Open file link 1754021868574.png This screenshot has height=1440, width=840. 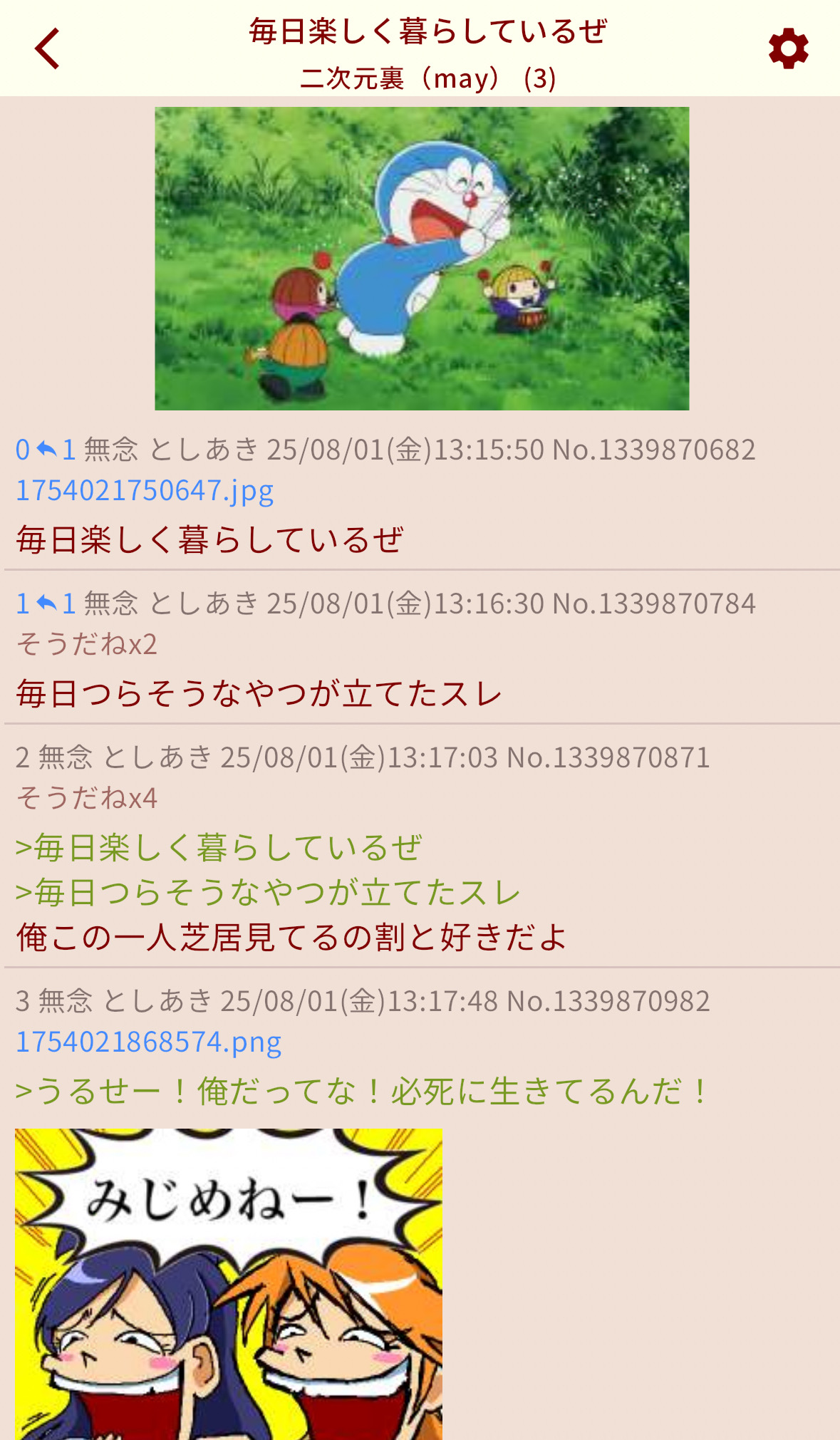click(149, 1042)
